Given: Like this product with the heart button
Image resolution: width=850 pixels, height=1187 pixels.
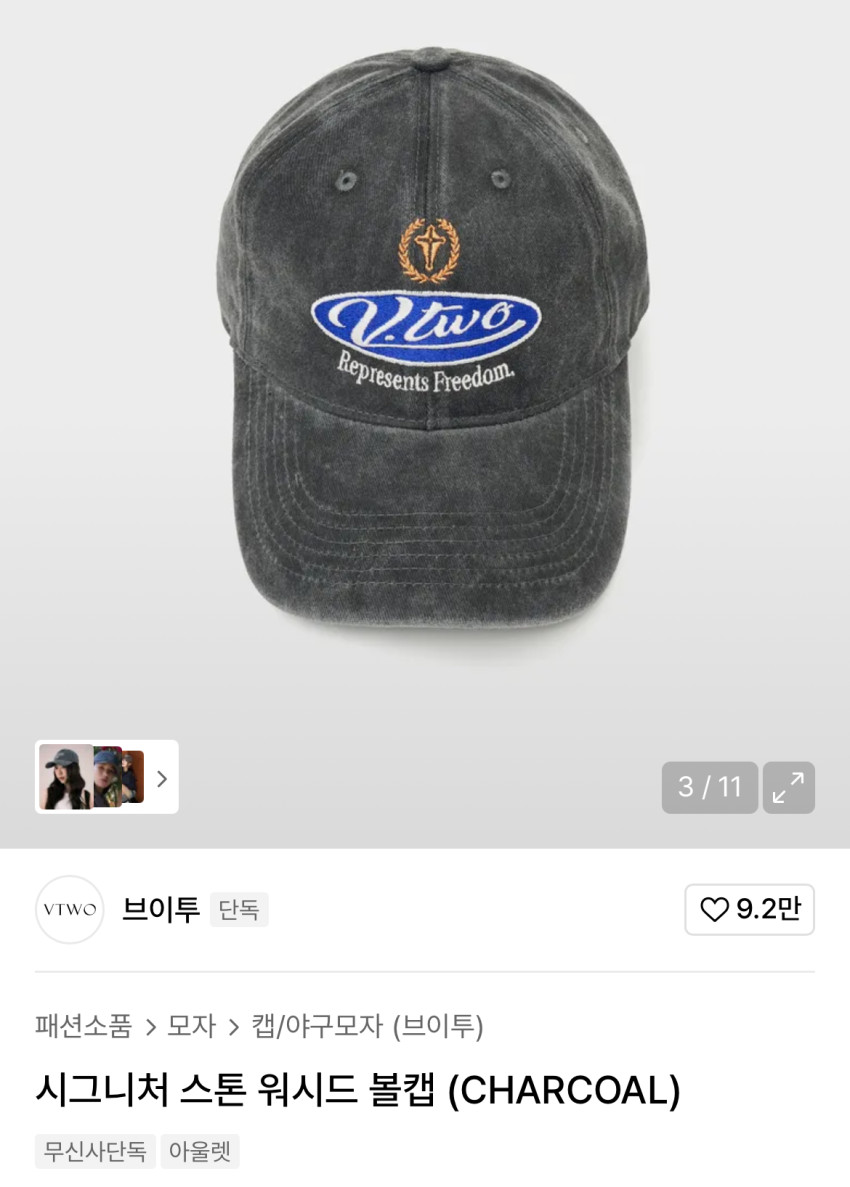Looking at the screenshot, I should point(749,909).
